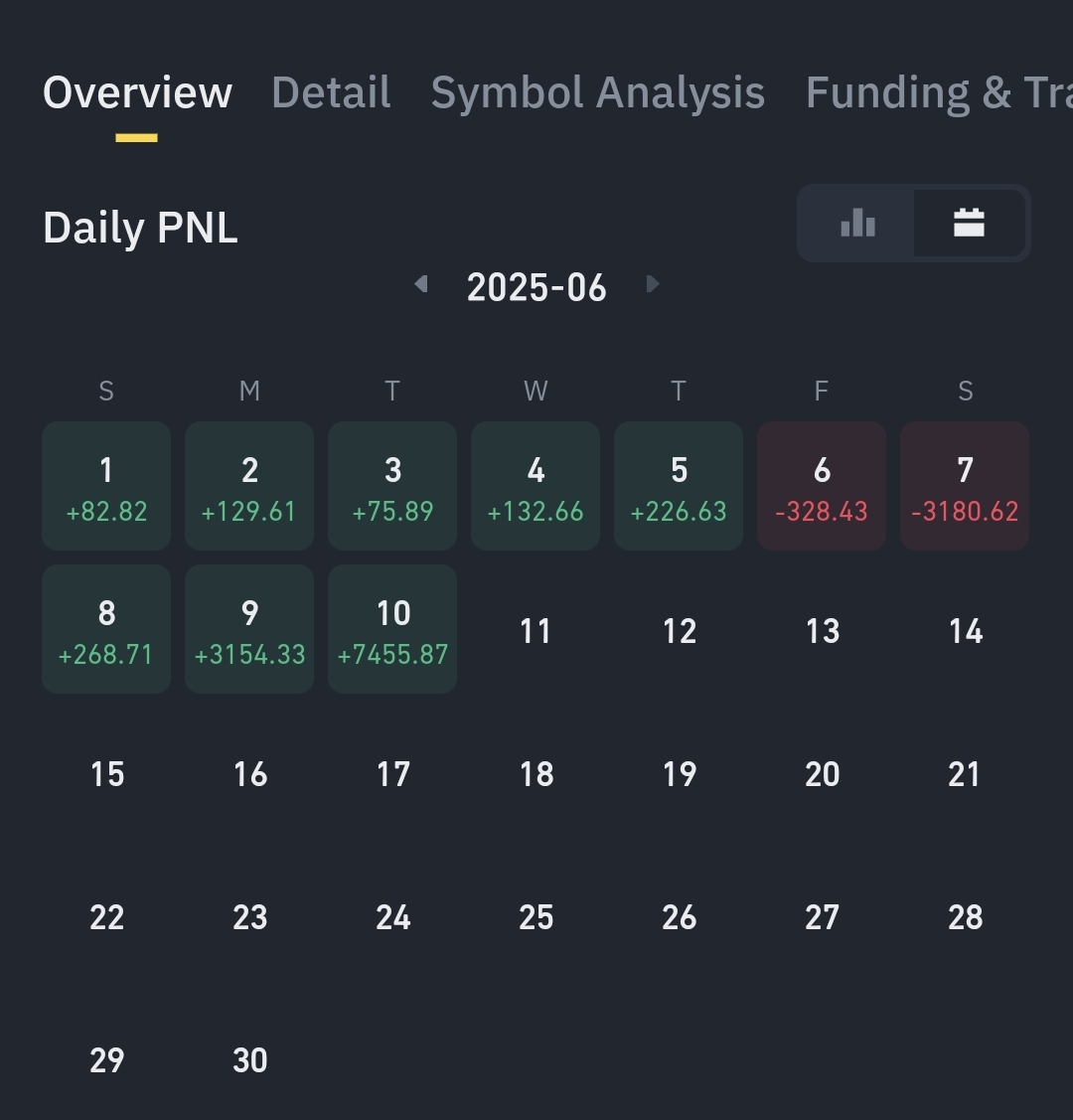This screenshot has height=1120, width=1073.
Task: Click the 2025-06 month label
Action: coord(536,286)
